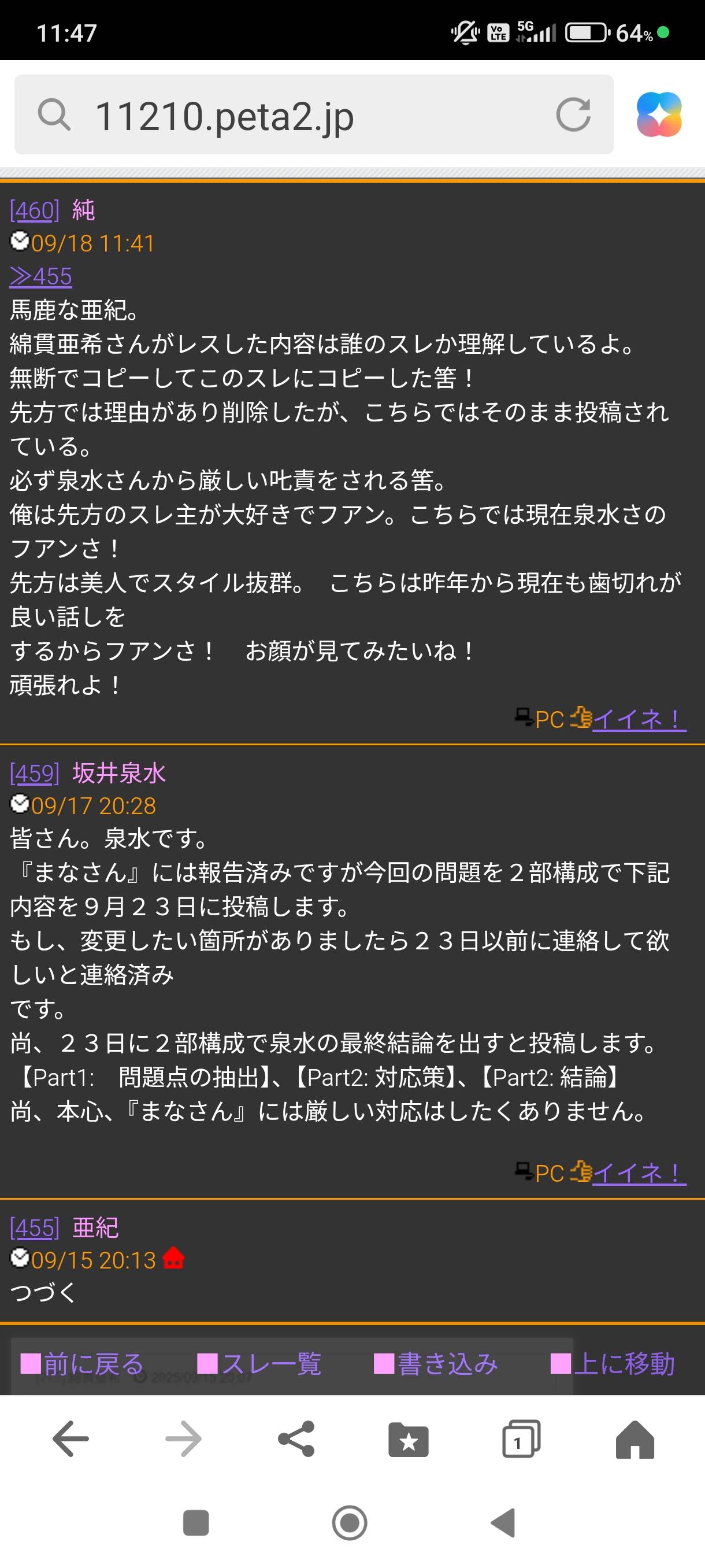Go to the browser home page

point(634,1440)
